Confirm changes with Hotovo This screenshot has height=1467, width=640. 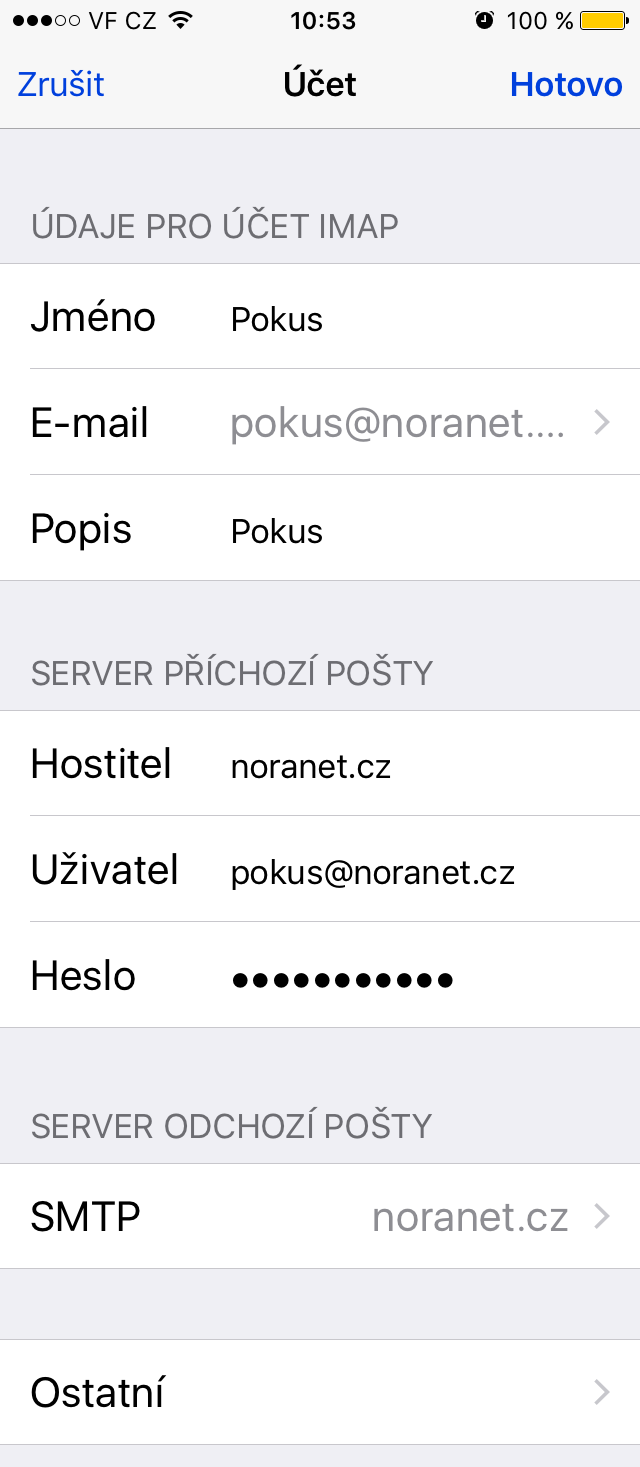(x=565, y=85)
